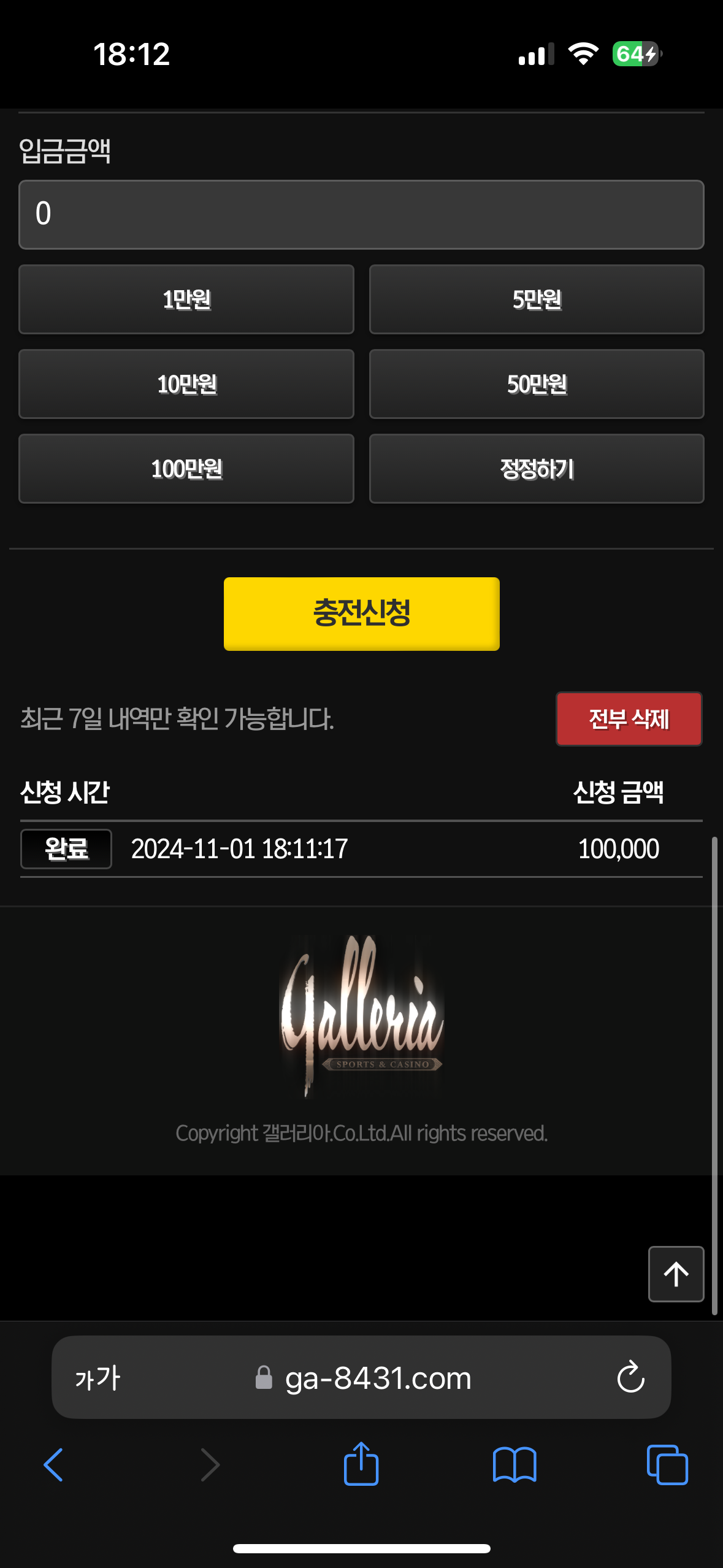Choose the 10만원 amount button

[186, 384]
